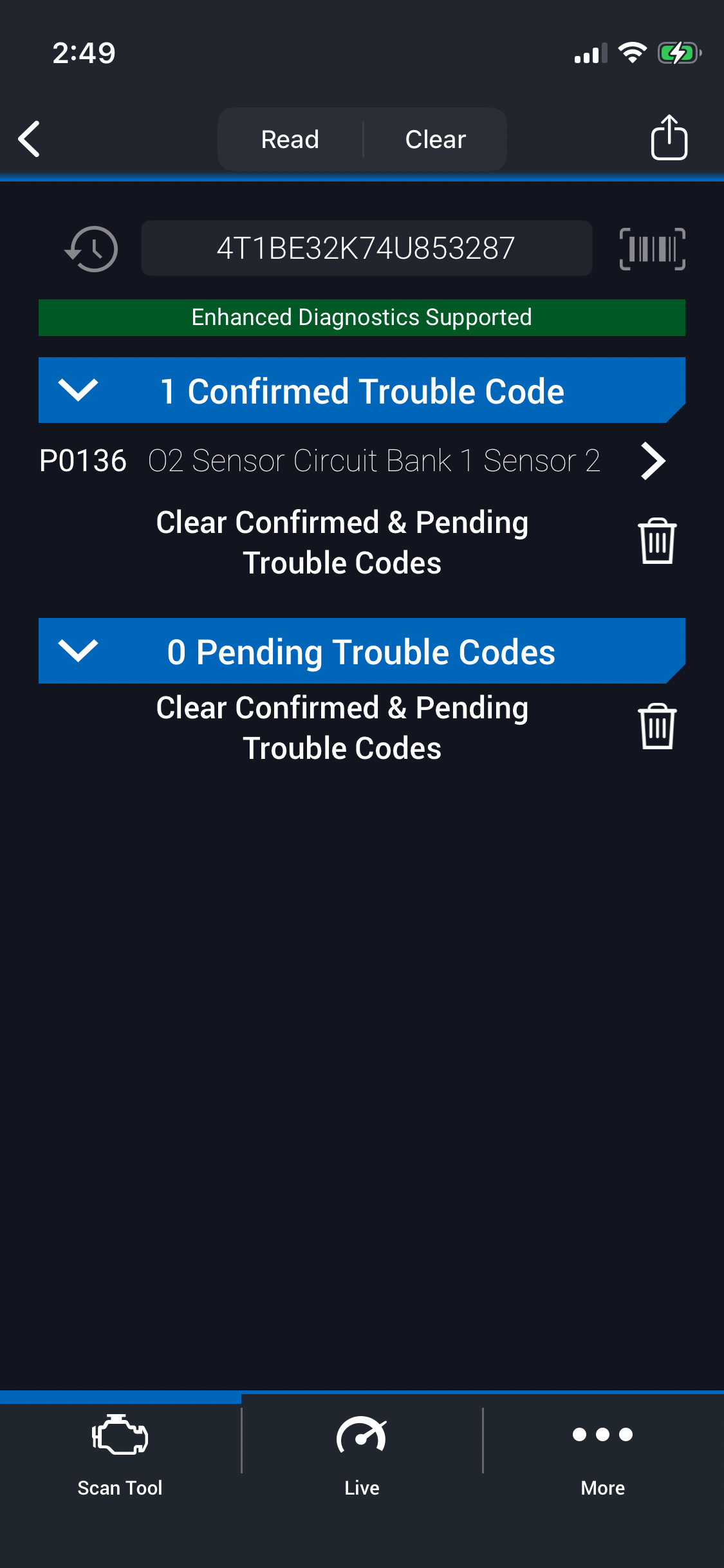The height and width of the screenshot is (1568, 724).
Task: Share the diagnostic report
Action: point(669,137)
